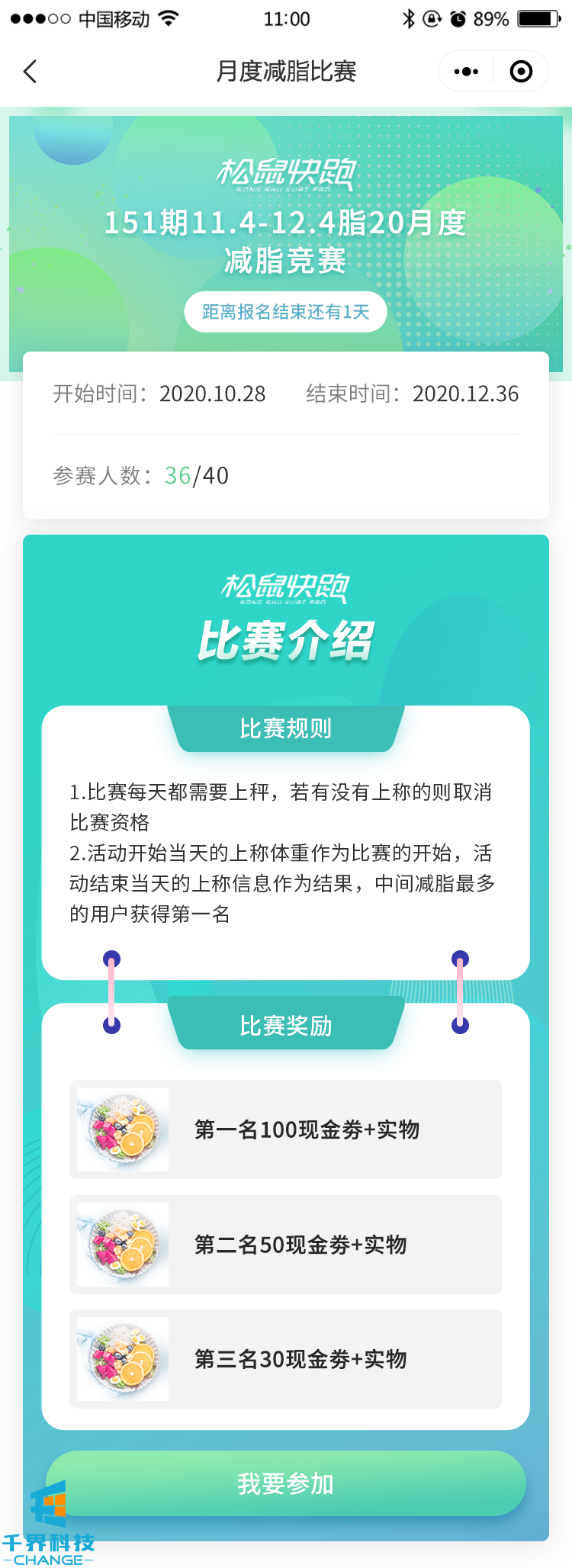
Task: Open the mini program more-options menu
Action: [466, 72]
